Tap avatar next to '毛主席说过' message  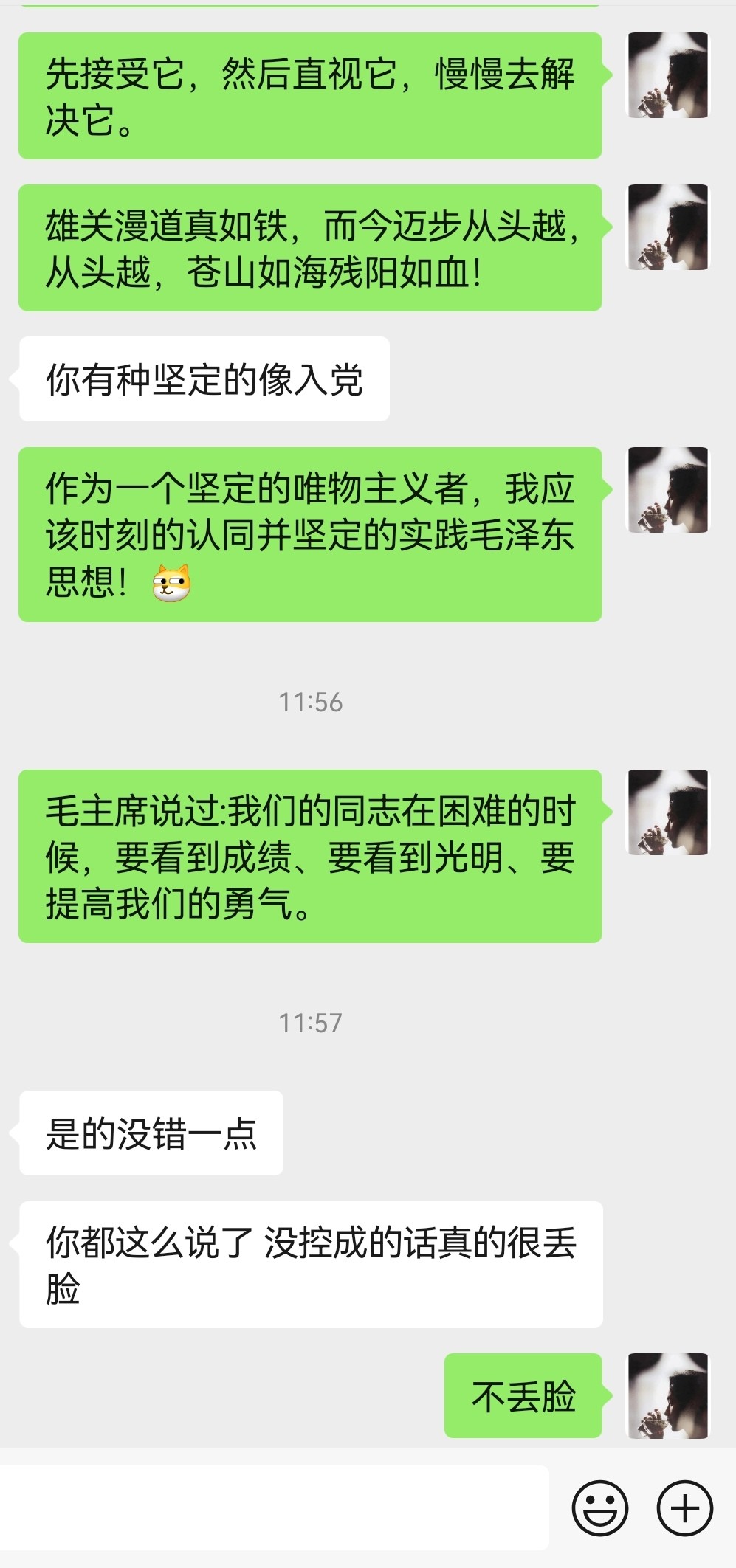[667, 812]
